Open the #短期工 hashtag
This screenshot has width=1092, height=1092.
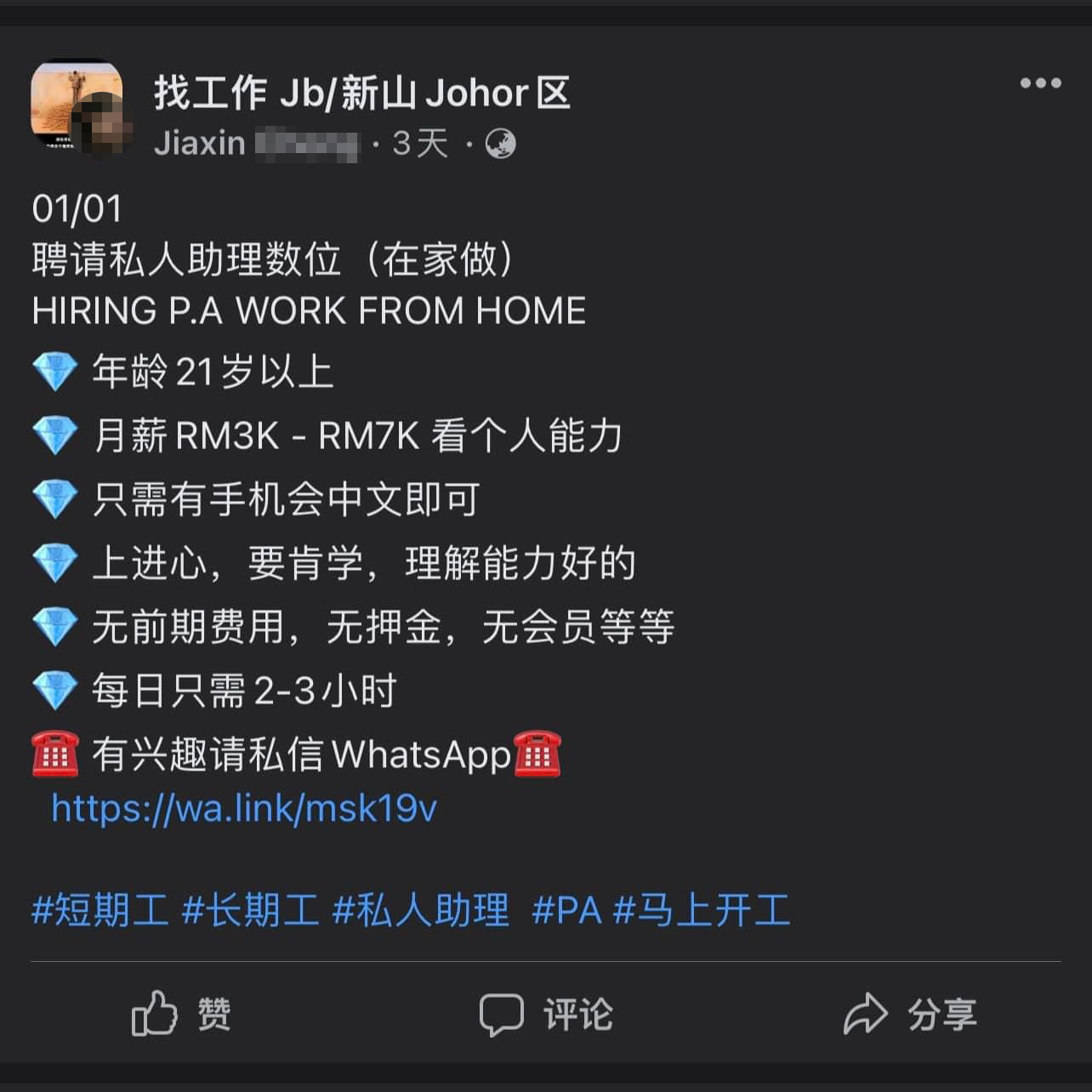click(100, 910)
